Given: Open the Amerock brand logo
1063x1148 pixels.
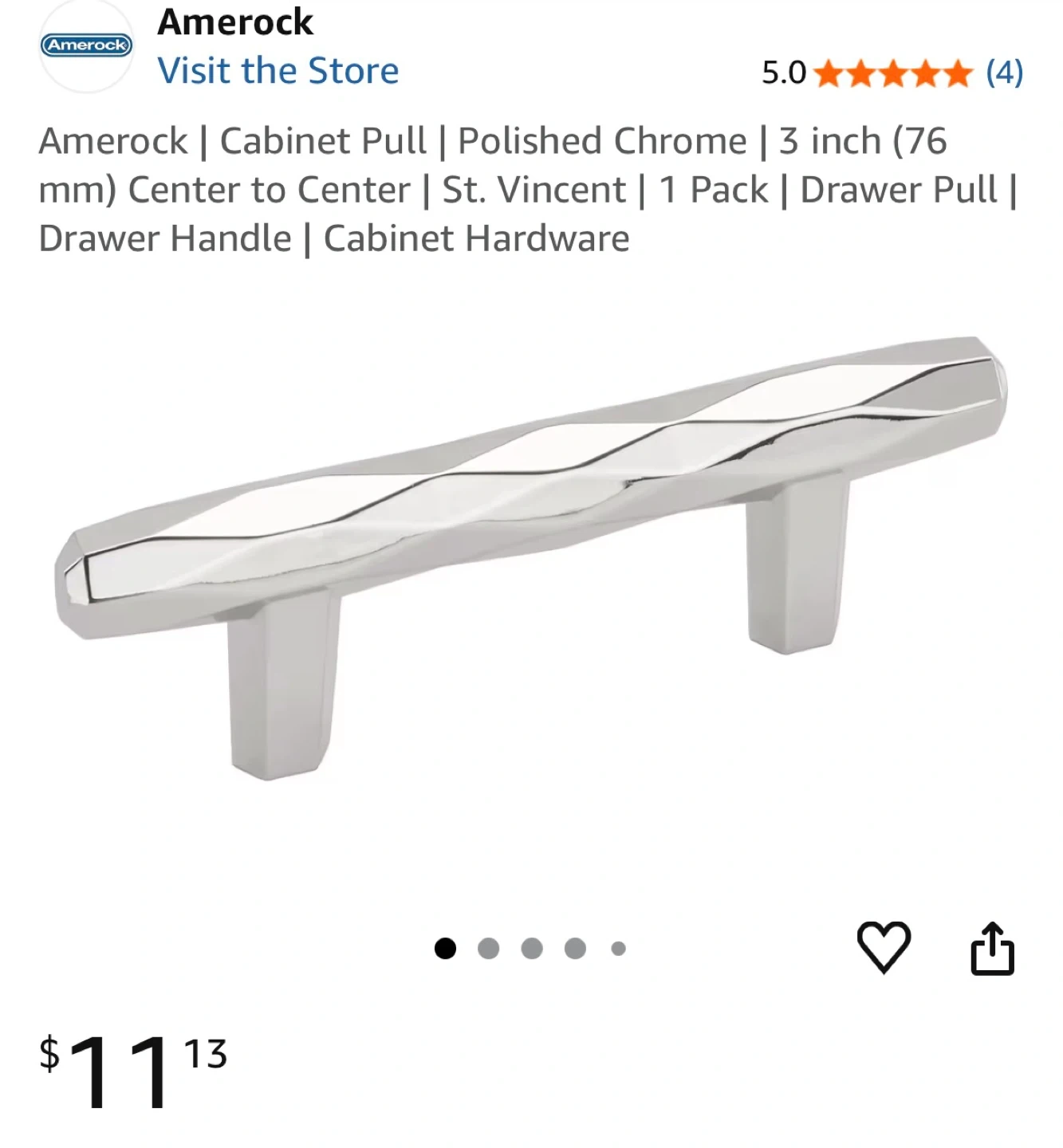Looking at the screenshot, I should pyautogui.click(x=85, y=46).
